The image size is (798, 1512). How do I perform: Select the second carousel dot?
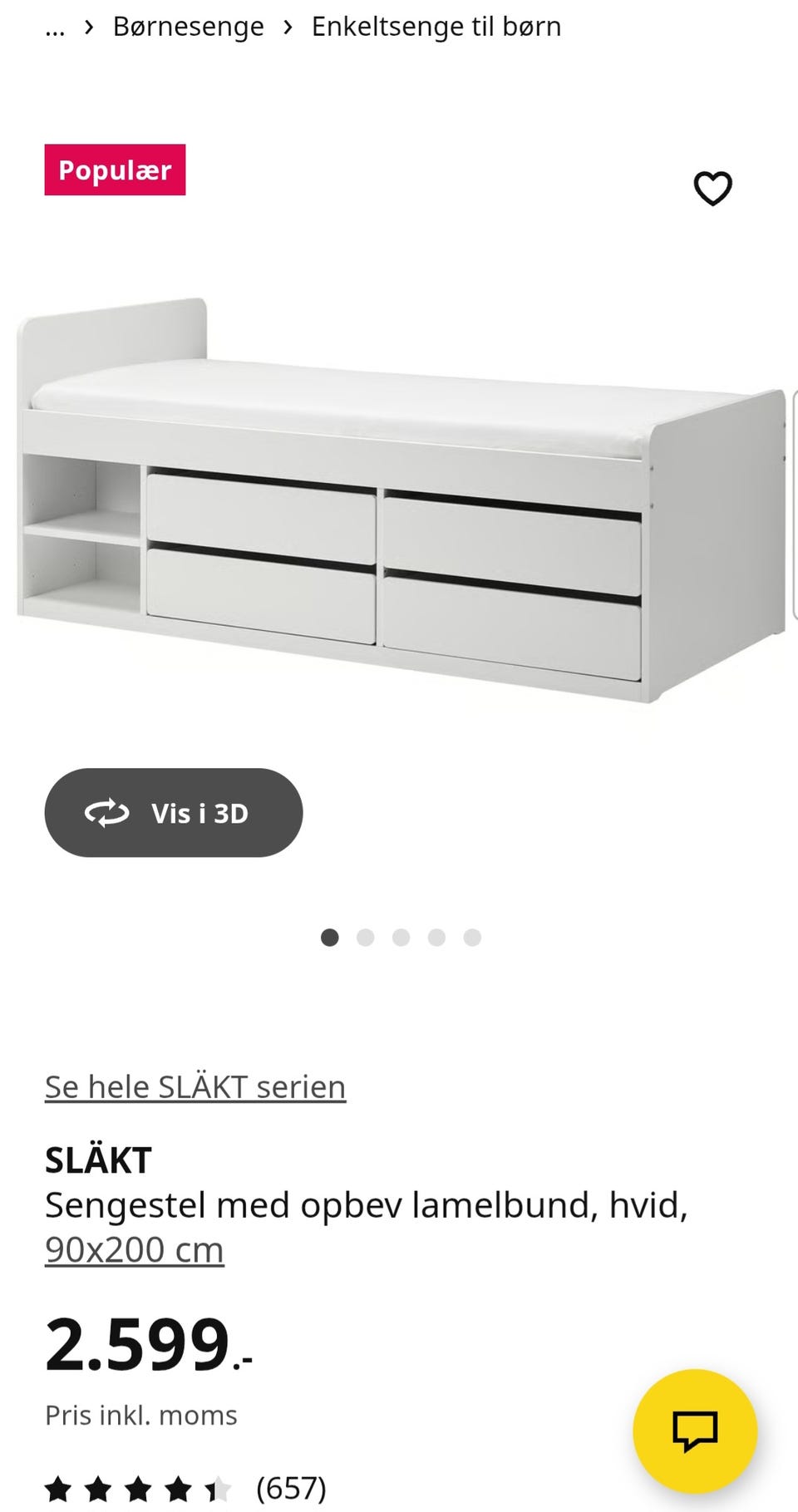click(366, 937)
